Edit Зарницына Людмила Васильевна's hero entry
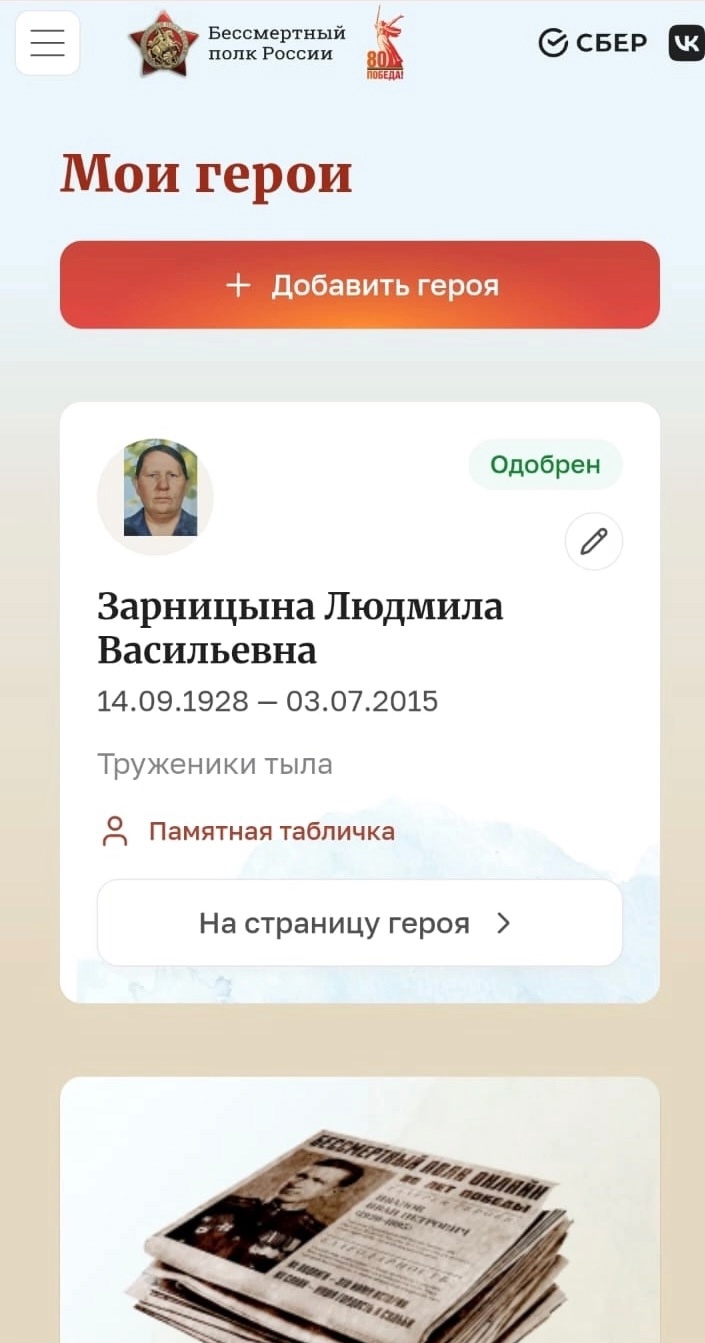Viewport: 705px width, 1343px height. tap(594, 542)
